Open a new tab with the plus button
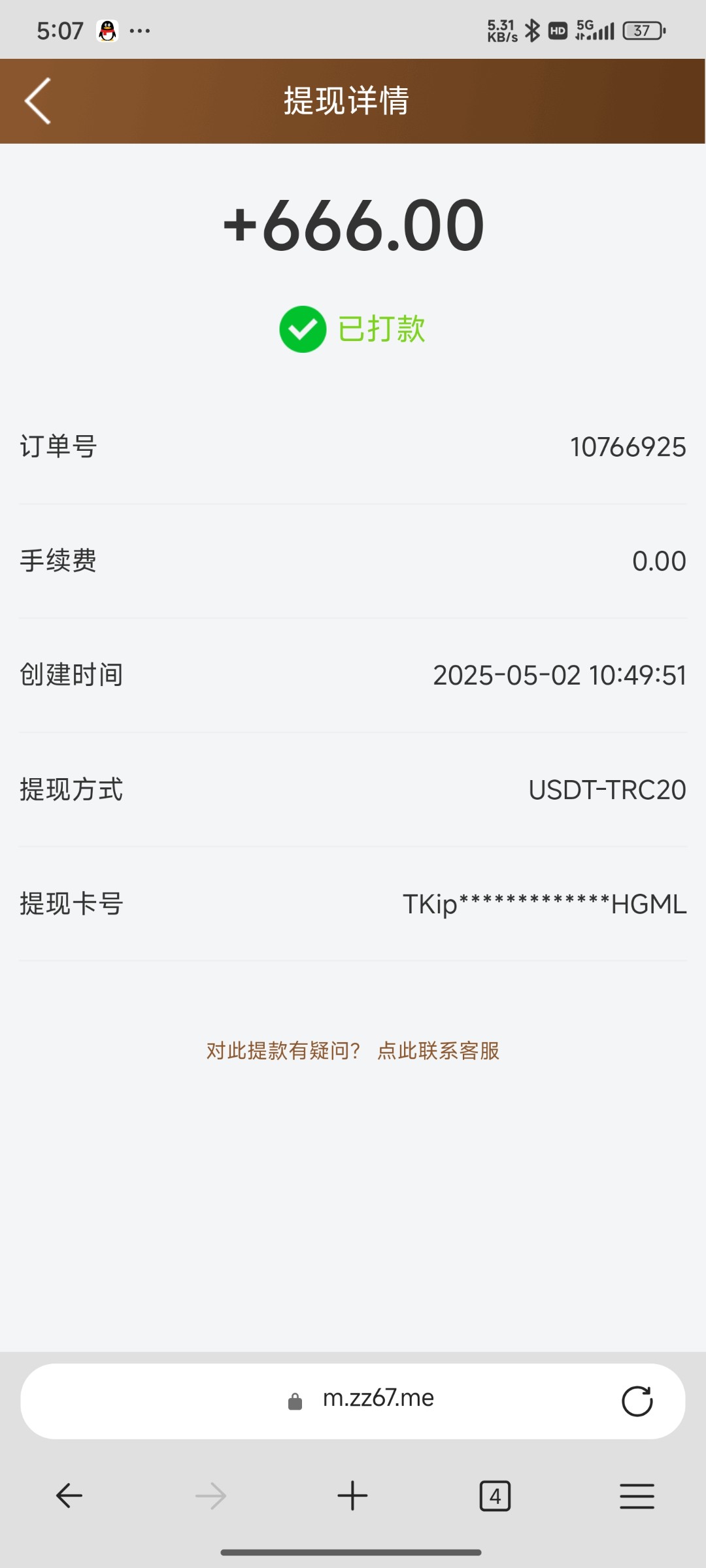706x1568 pixels. (x=352, y=1495)
